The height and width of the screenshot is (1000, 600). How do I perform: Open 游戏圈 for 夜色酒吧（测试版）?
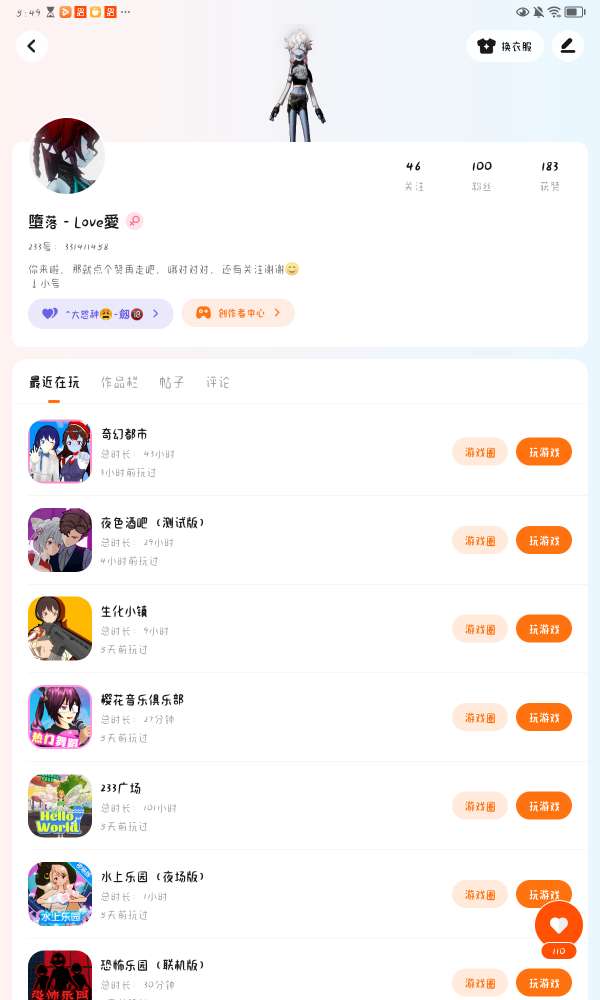pos(479,541)
